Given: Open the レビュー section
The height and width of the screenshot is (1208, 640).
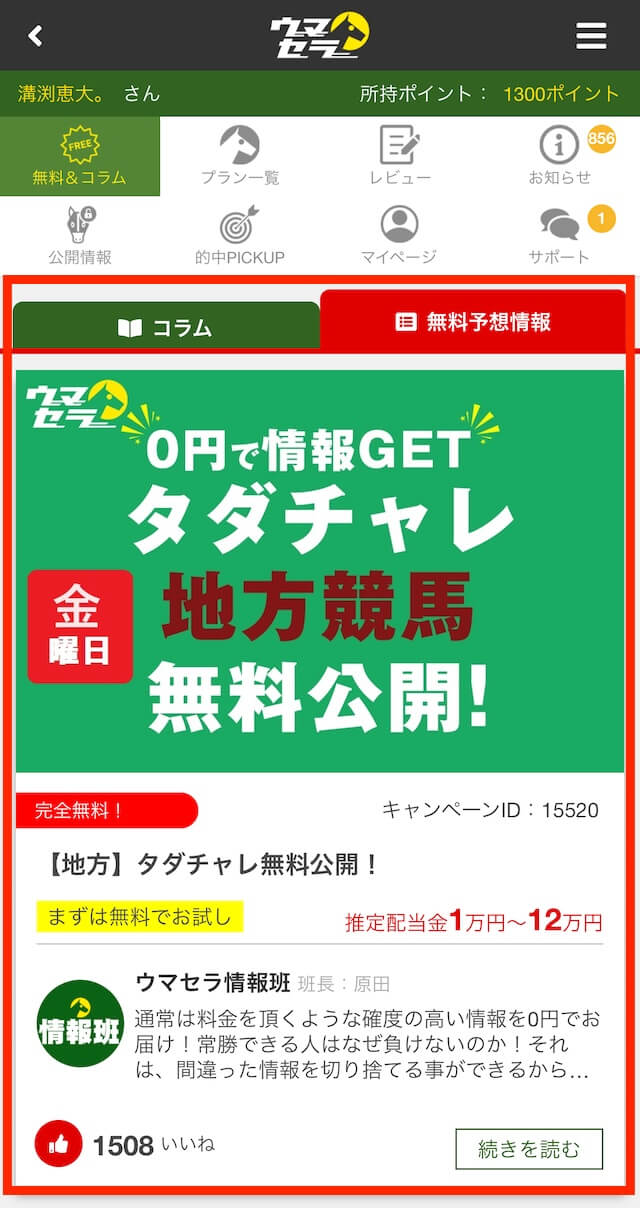Looking at the screenshot, I should click(x=400, y=156).
